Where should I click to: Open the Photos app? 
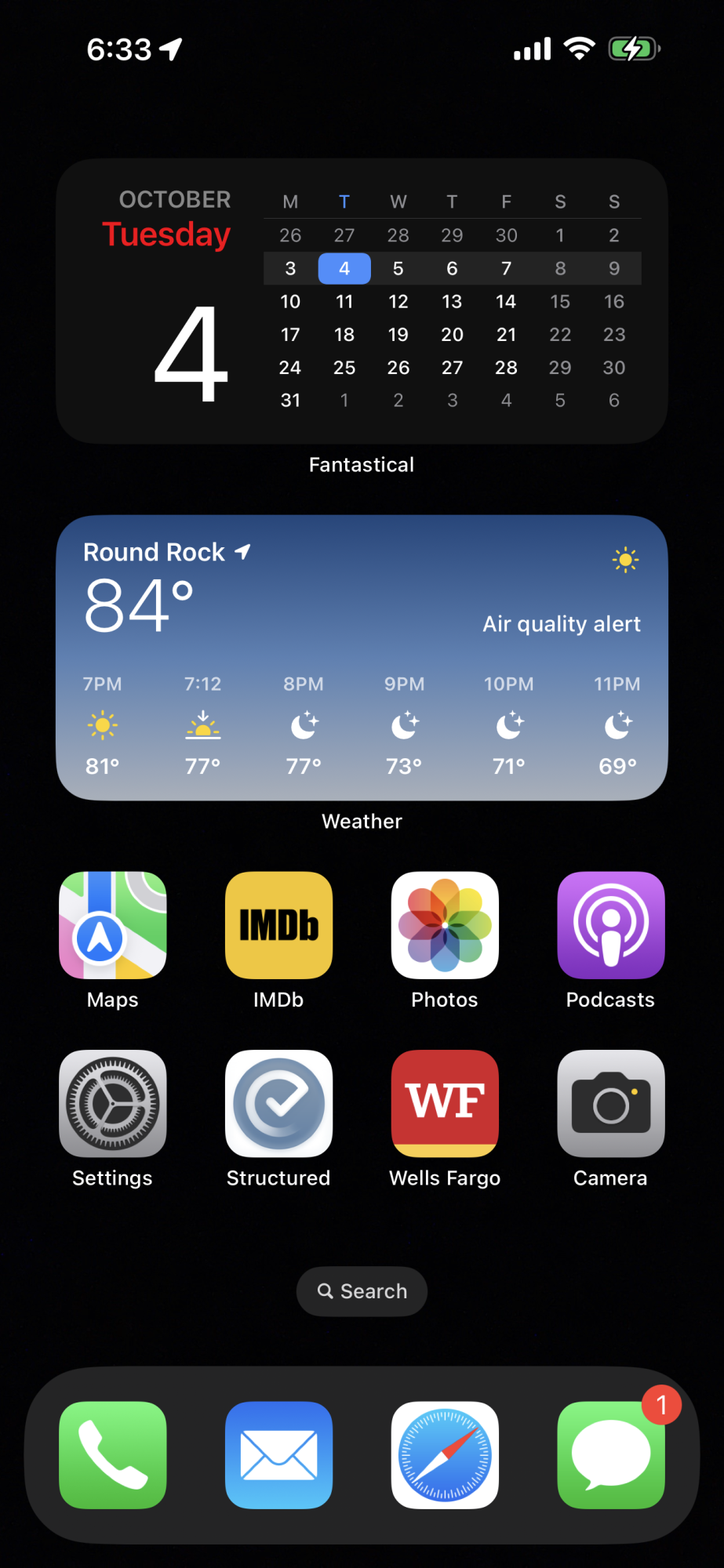tap(445, 925)
